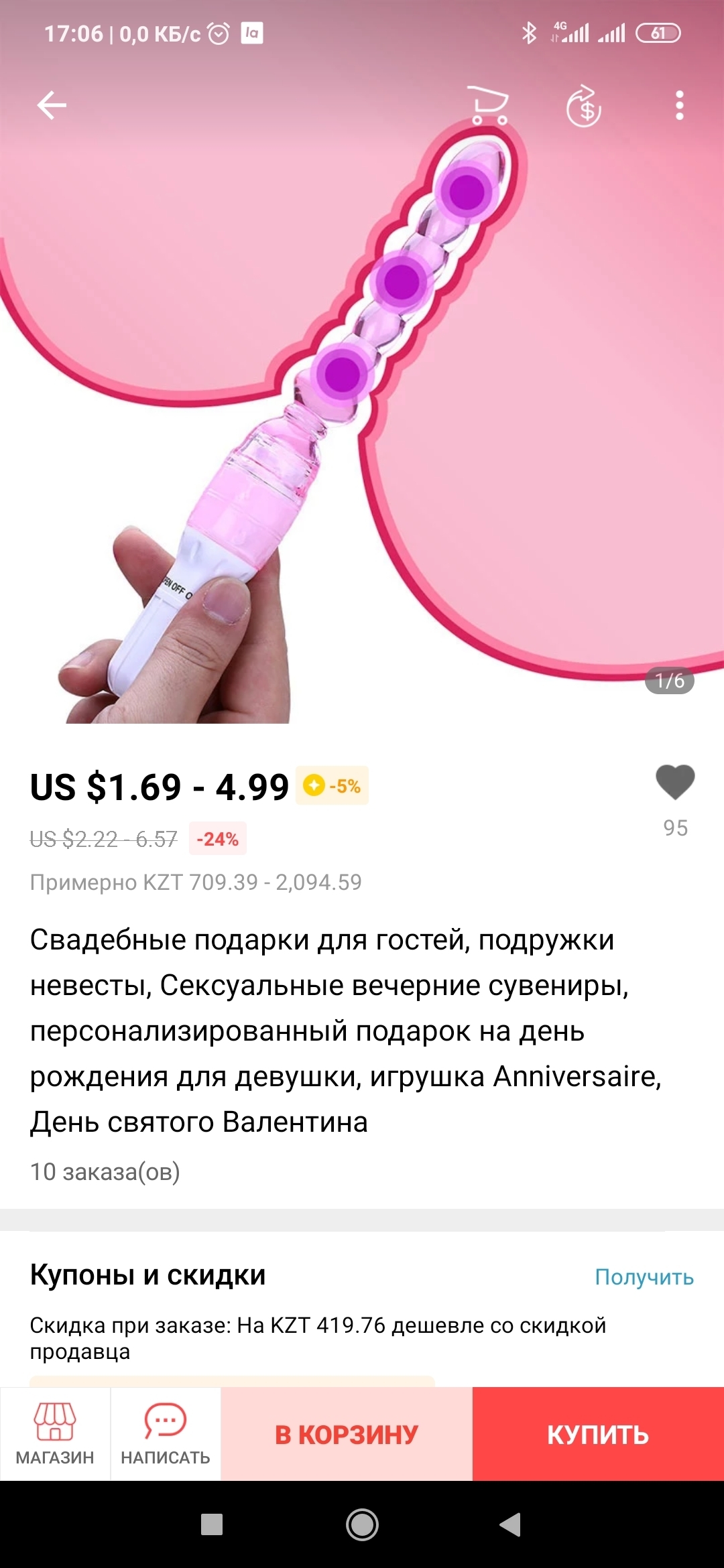
Task: Go back using the arrow icon
Action: click(x=52, y=105)
